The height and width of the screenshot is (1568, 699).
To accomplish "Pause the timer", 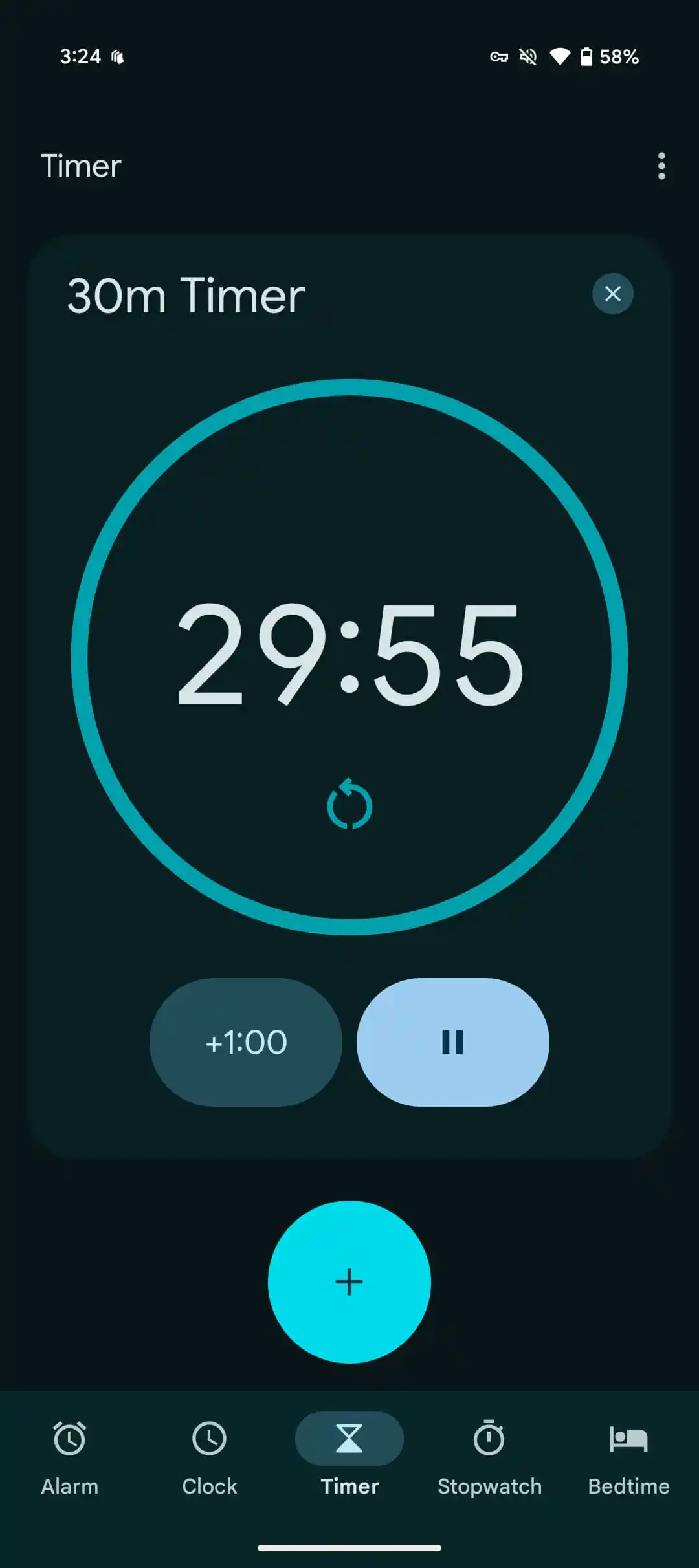I will 452,1042.
